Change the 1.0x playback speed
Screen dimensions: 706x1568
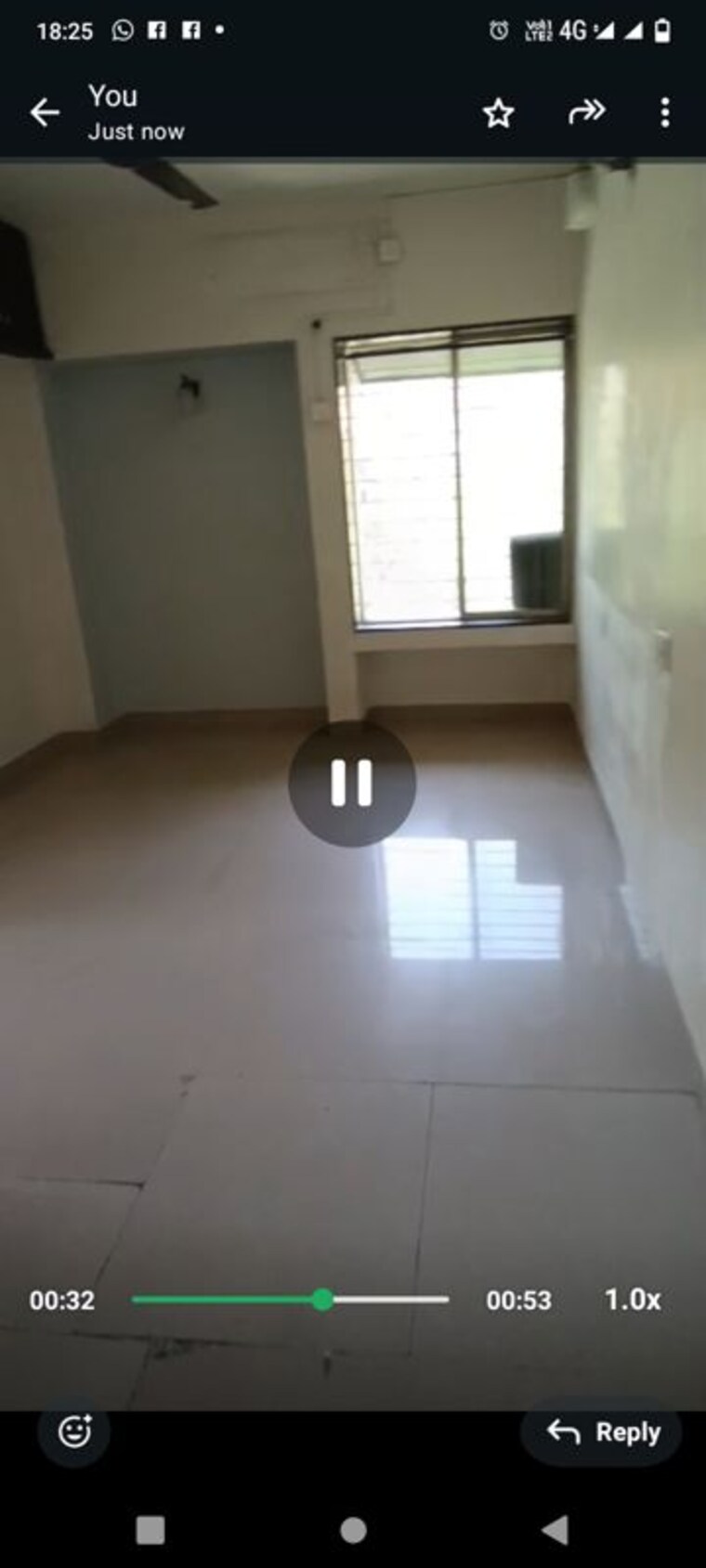click(x=633, y=1300)
